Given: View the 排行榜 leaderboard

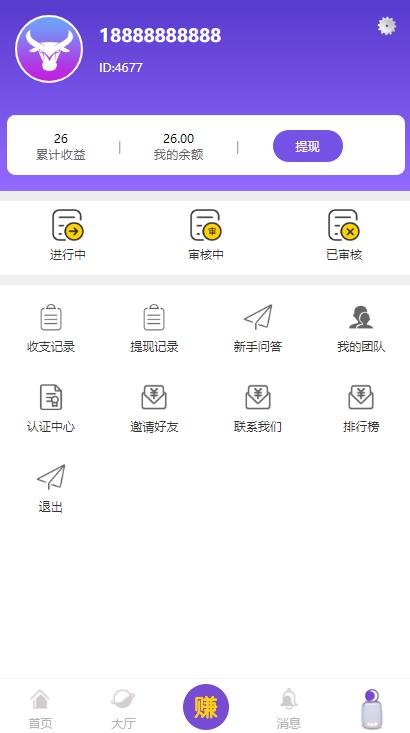Looking at the screenshot, I should pyautogui.click(x=361, y=409).
